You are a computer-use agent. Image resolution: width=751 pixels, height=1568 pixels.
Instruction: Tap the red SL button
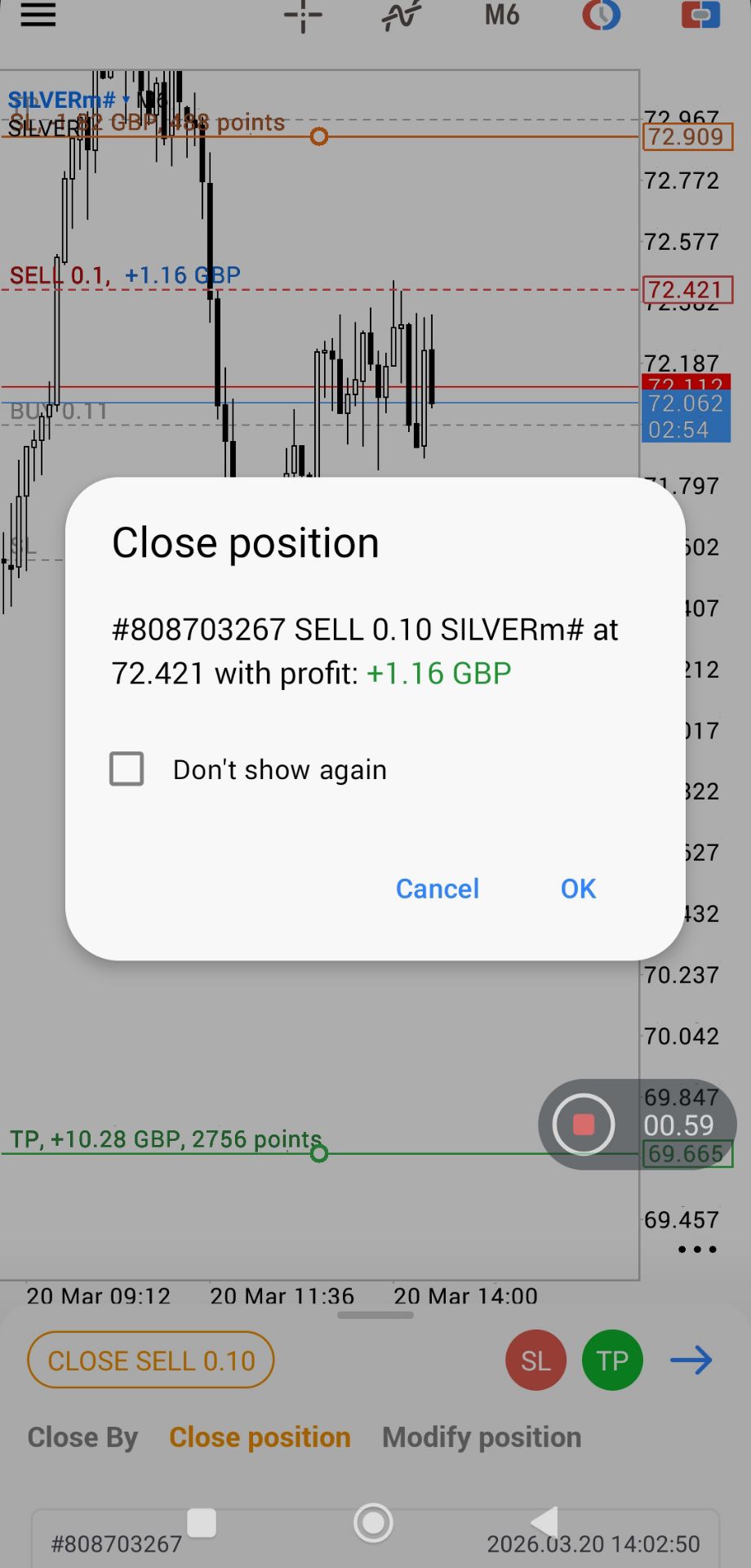click(536, 1361)
